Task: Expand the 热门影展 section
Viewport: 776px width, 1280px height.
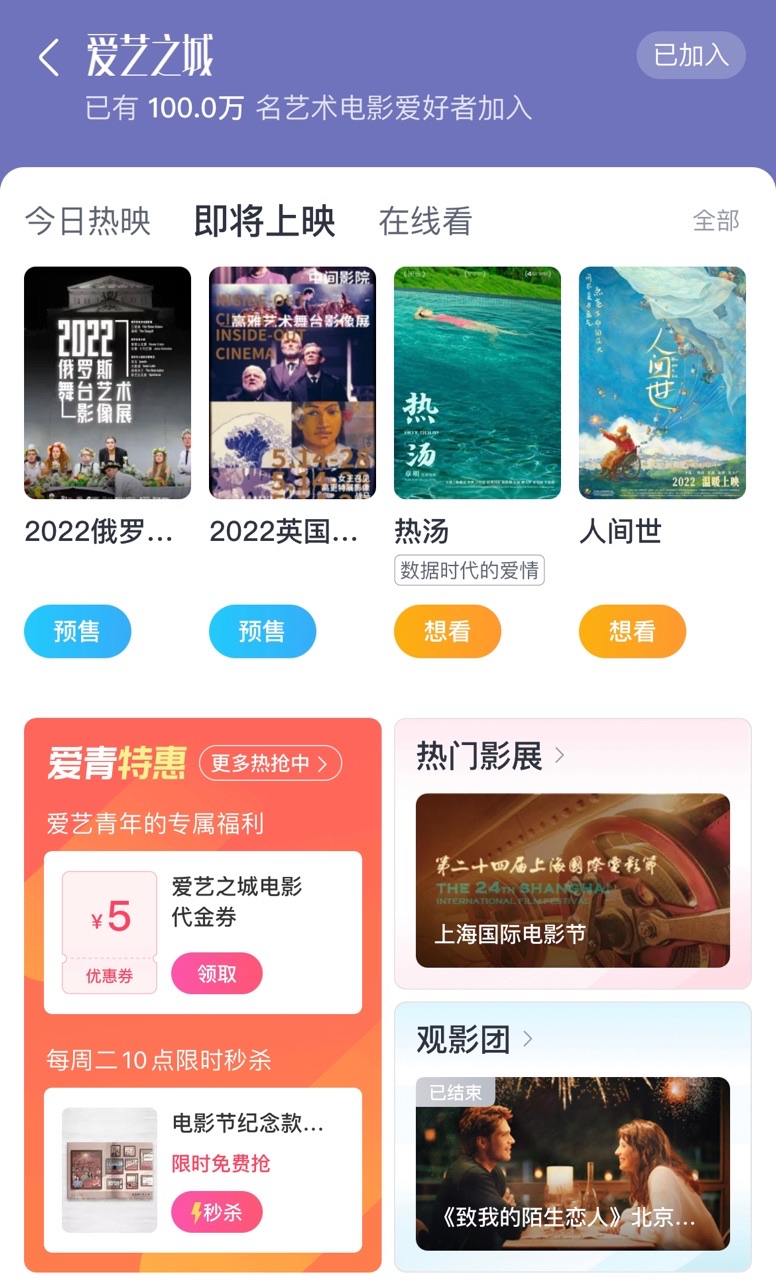Action: tap(491, 757)
